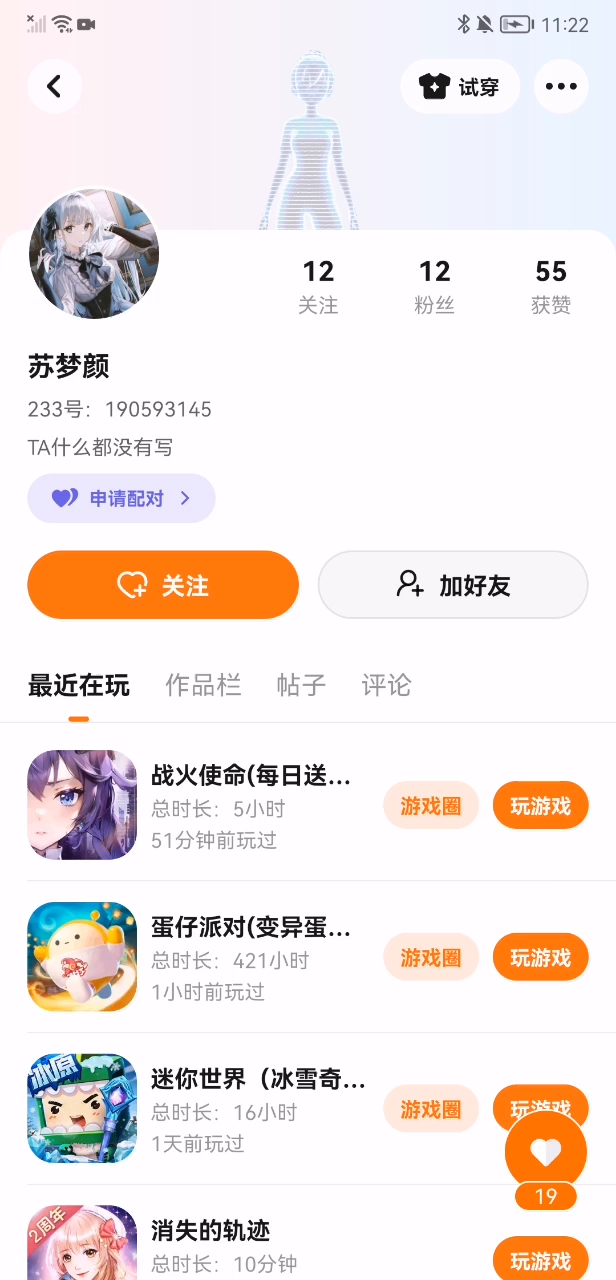Screen dimensions: 616x1280
Task: Tap the 申请配对 pairing request chip
Action: pyautogui.click(x=121, y=498)
